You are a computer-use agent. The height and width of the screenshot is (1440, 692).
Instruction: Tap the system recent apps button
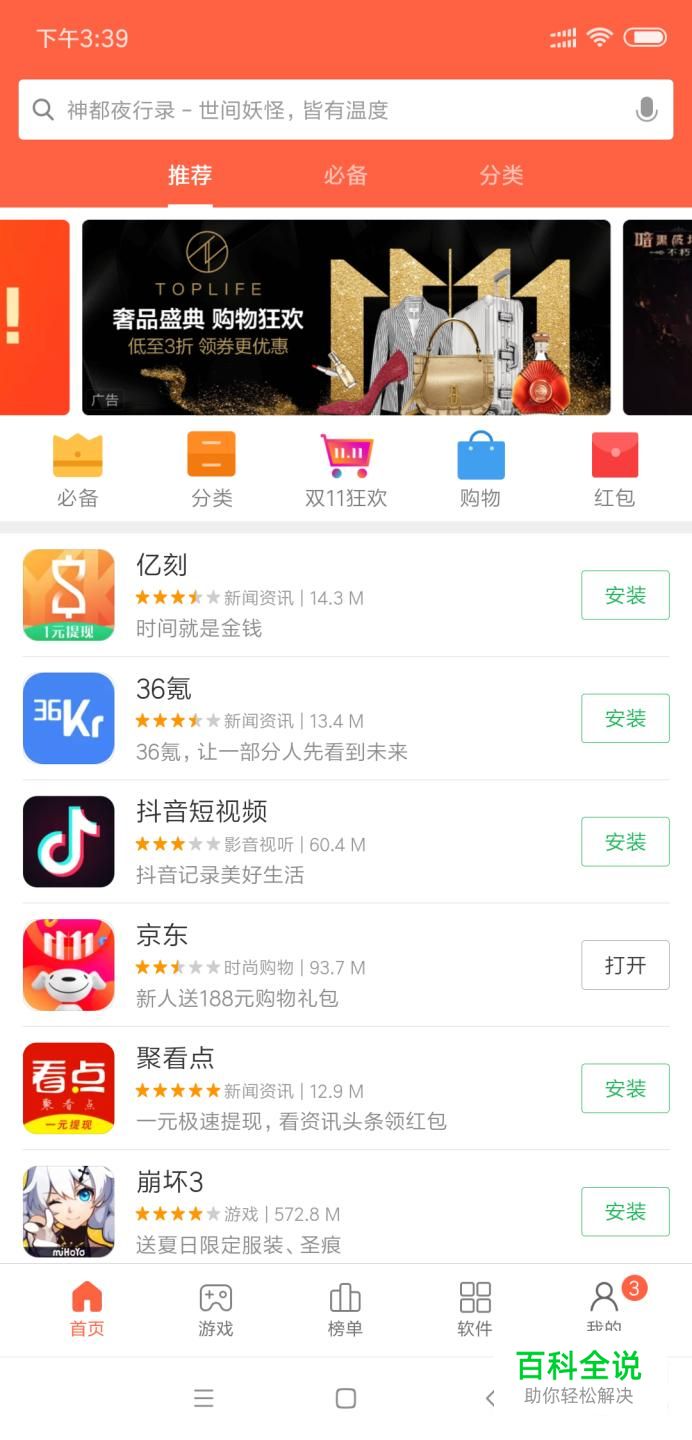[x=204, y=1398]
